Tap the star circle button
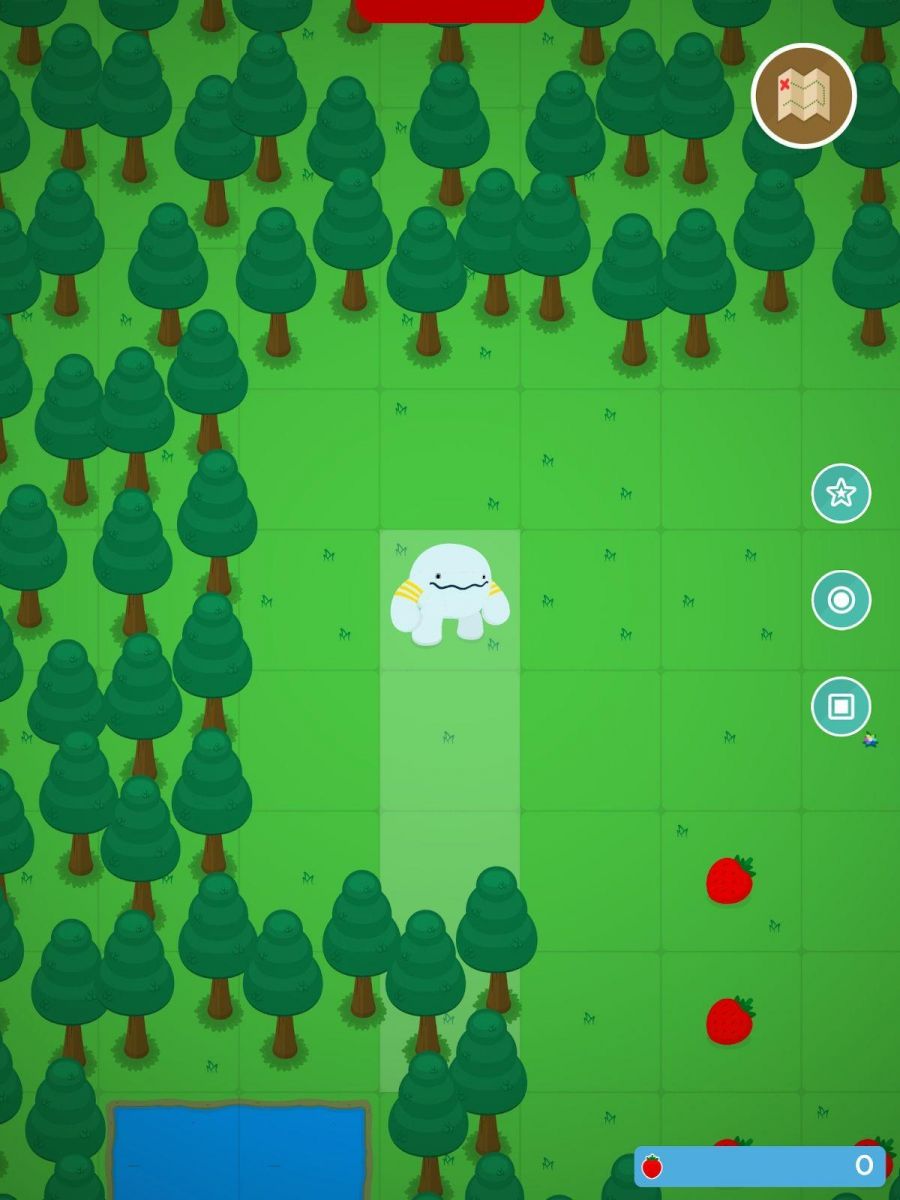This screenshot has width=900, height=1200. [x=840, y=493]
